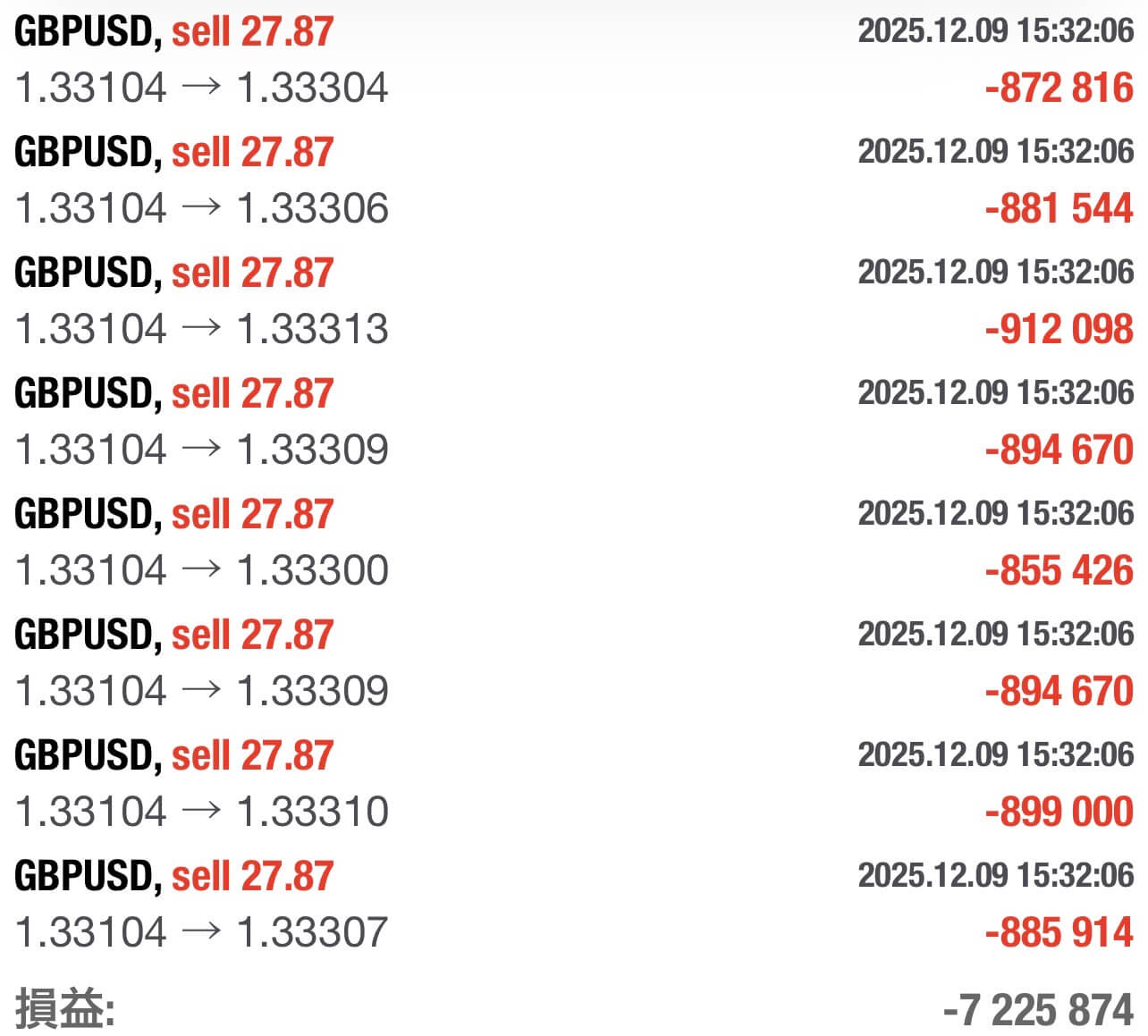
Task: Open the GBPUSD sell closed at 1.33306
Action: tap(572, 181)
